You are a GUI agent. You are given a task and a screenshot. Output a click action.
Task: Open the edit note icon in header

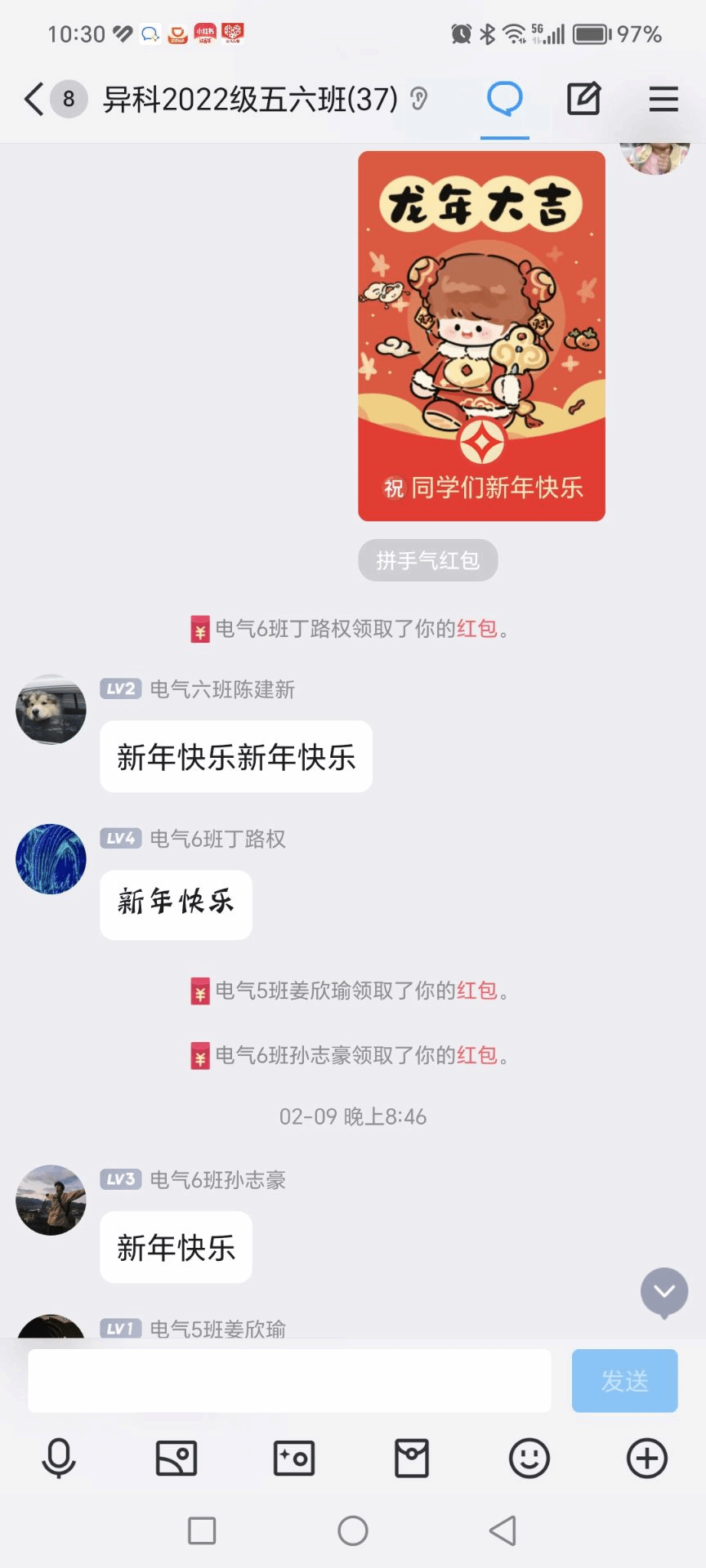click(x=583, y=100)
